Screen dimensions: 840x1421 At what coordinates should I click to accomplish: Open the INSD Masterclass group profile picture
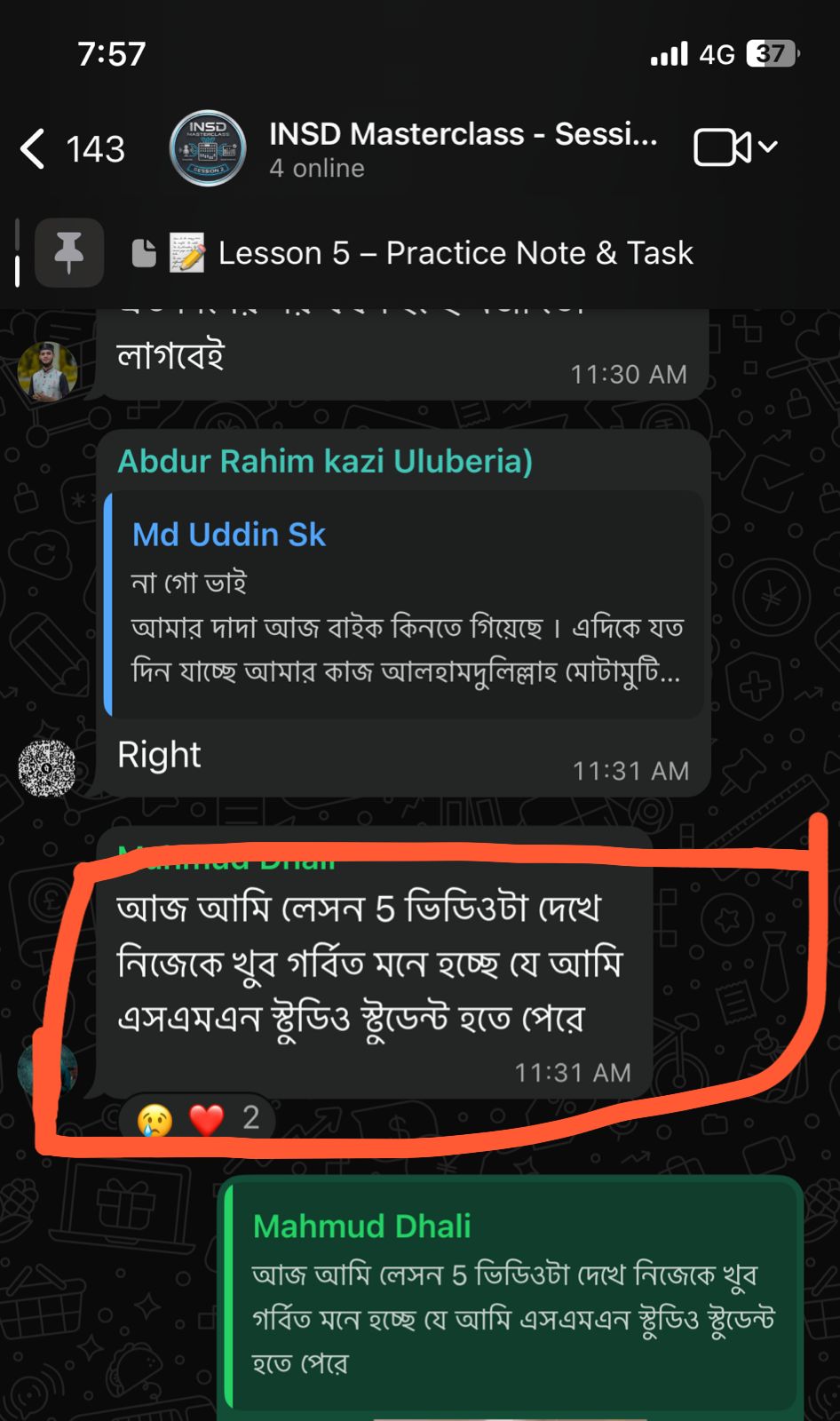[x=207, y=148]
